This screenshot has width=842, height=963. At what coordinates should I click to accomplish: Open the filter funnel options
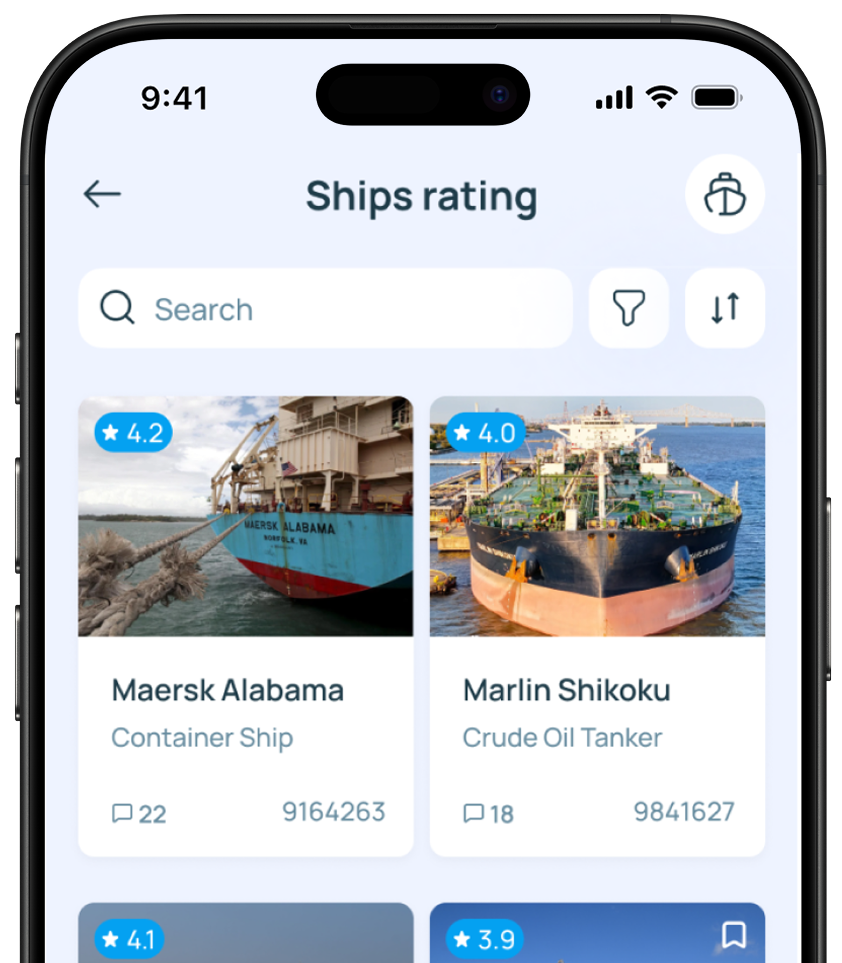pos(628,308)
